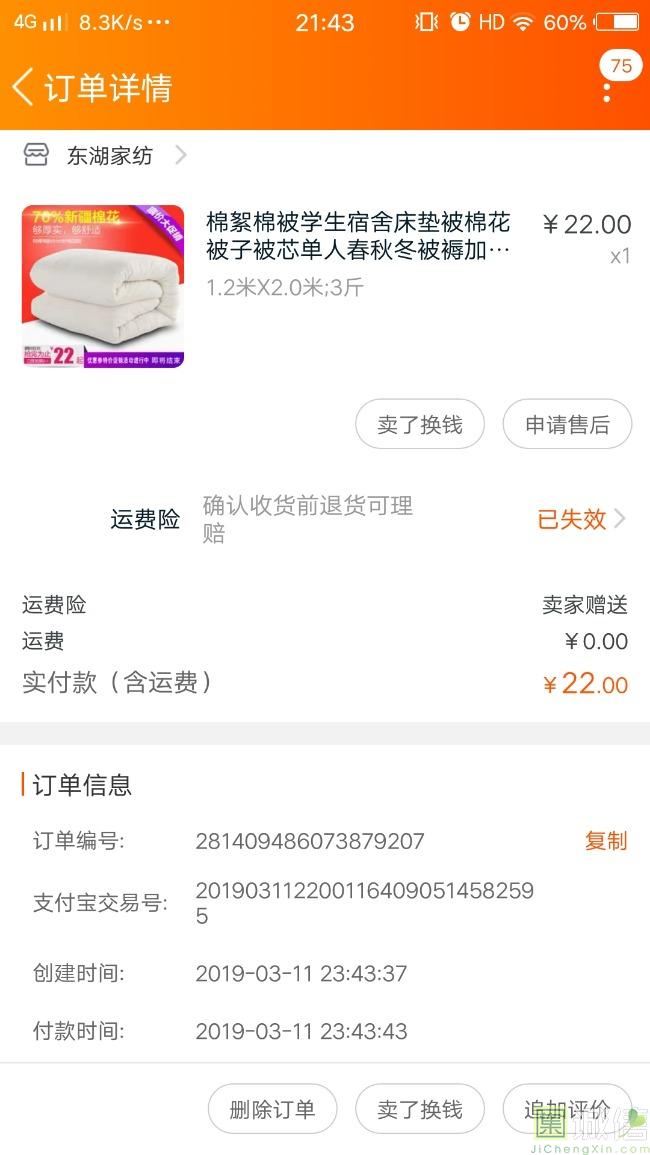This screenshot has height=1155, width=650.
Task: Tap the 申请售后 button
Action: tap(567, 425)
